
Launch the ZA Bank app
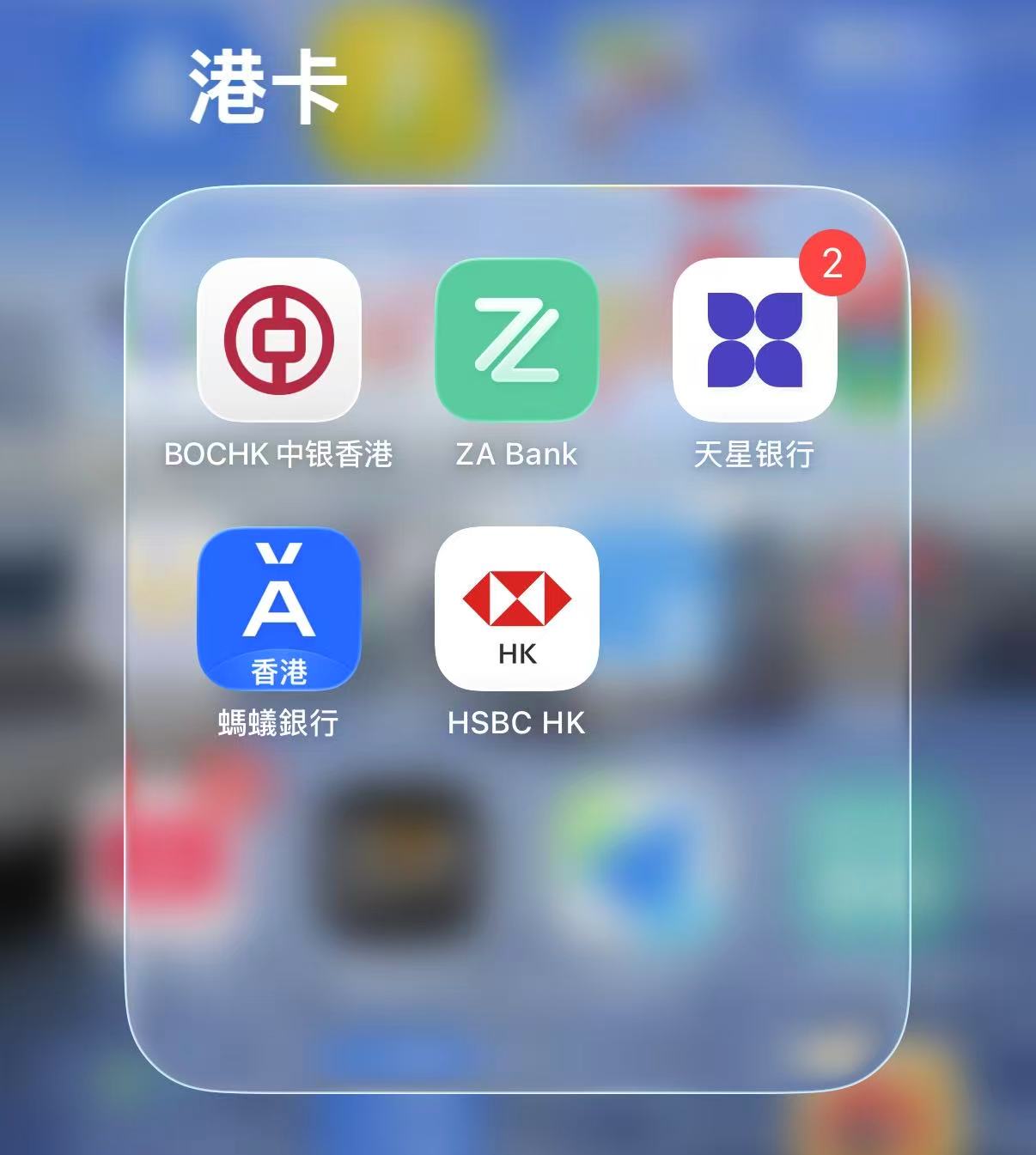[516, 340]
